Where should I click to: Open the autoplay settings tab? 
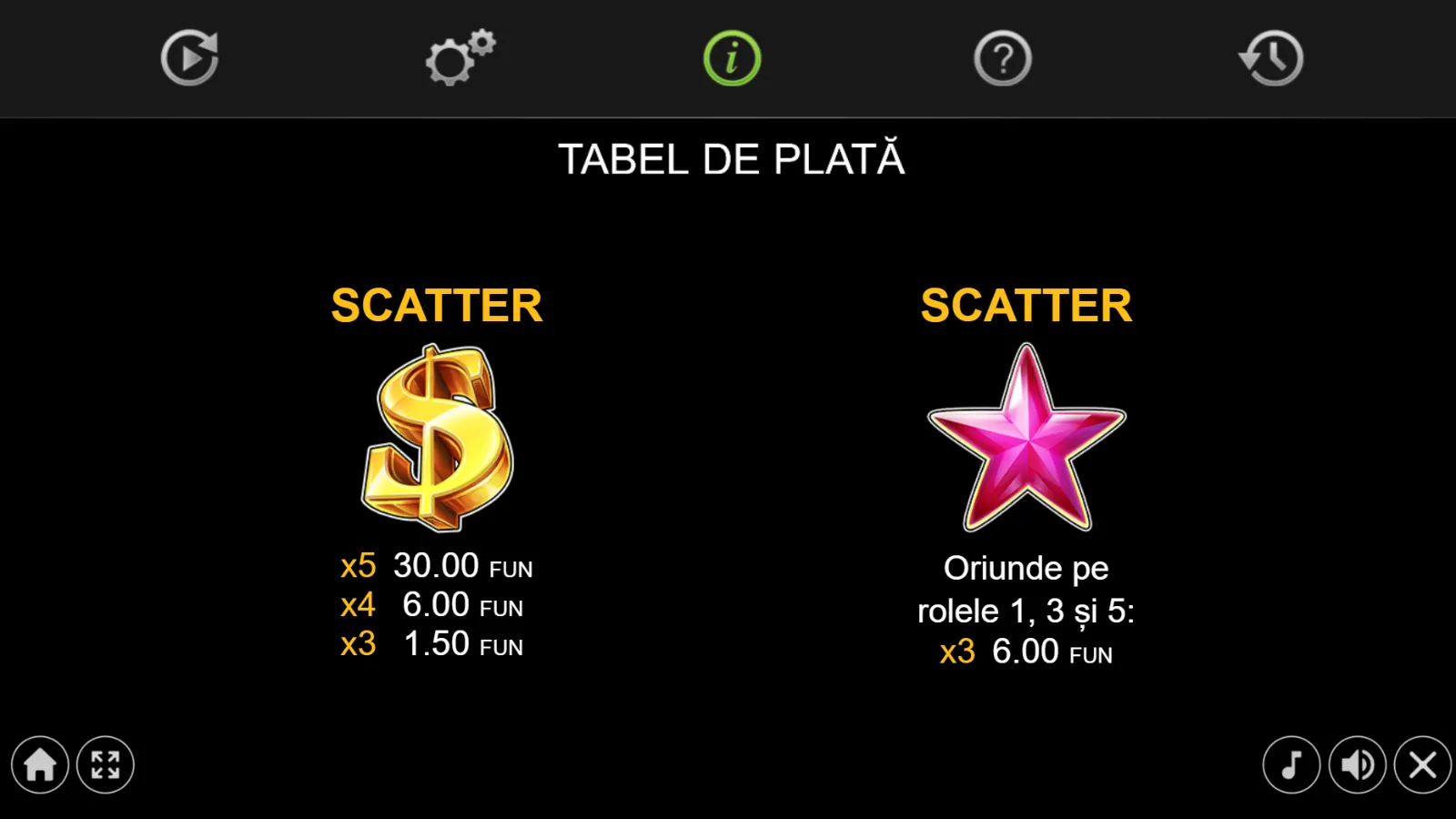pos(189,58)
